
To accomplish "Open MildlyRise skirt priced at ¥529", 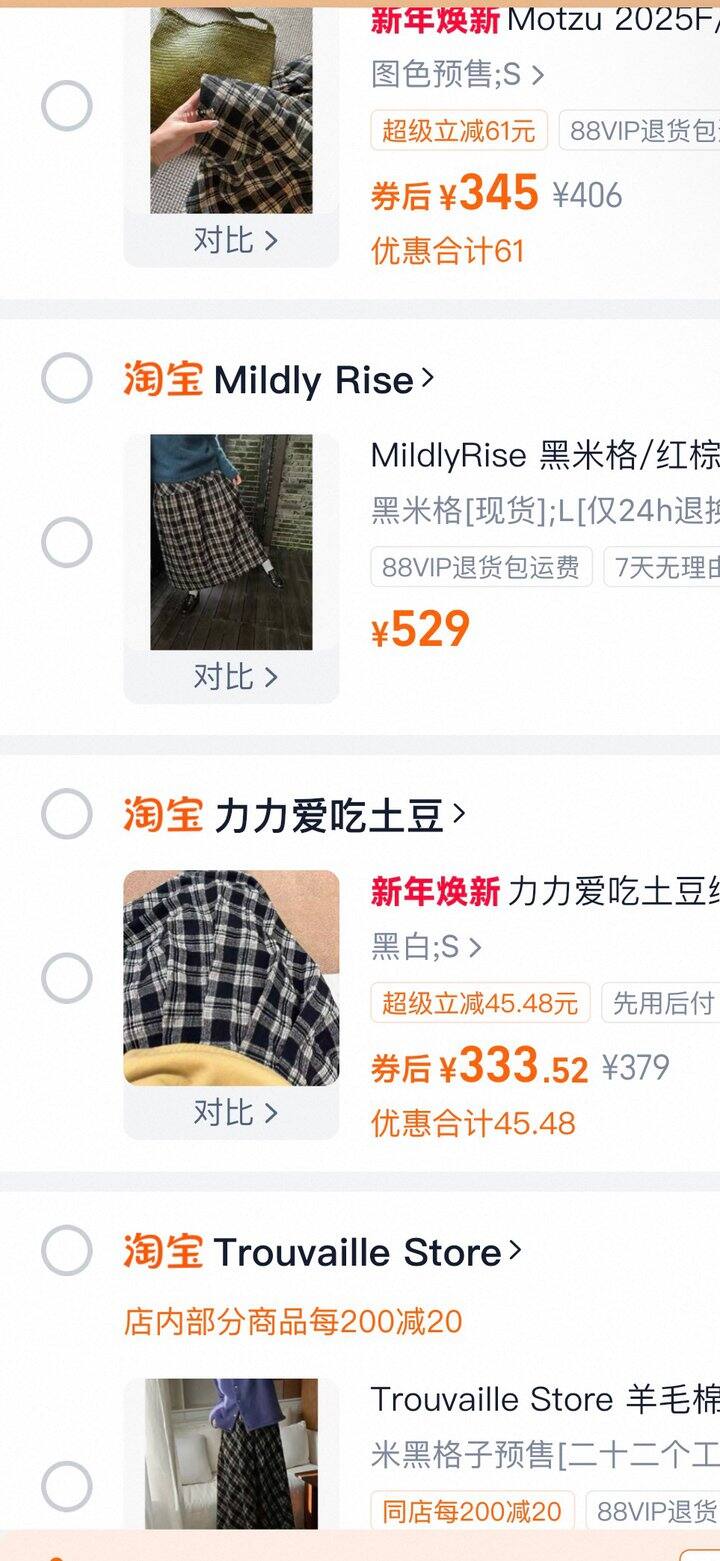I will click(x=545, y=456).
